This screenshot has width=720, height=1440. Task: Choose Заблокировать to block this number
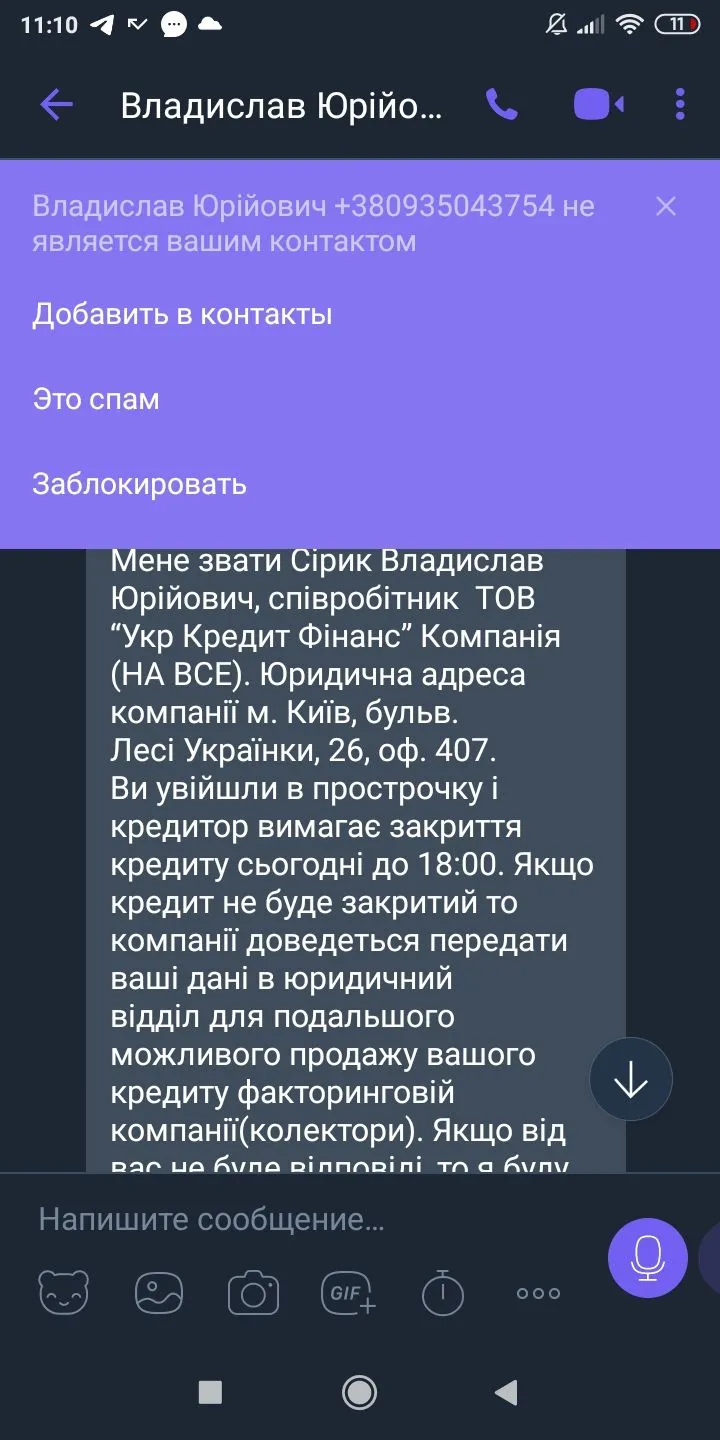[139, 485]
